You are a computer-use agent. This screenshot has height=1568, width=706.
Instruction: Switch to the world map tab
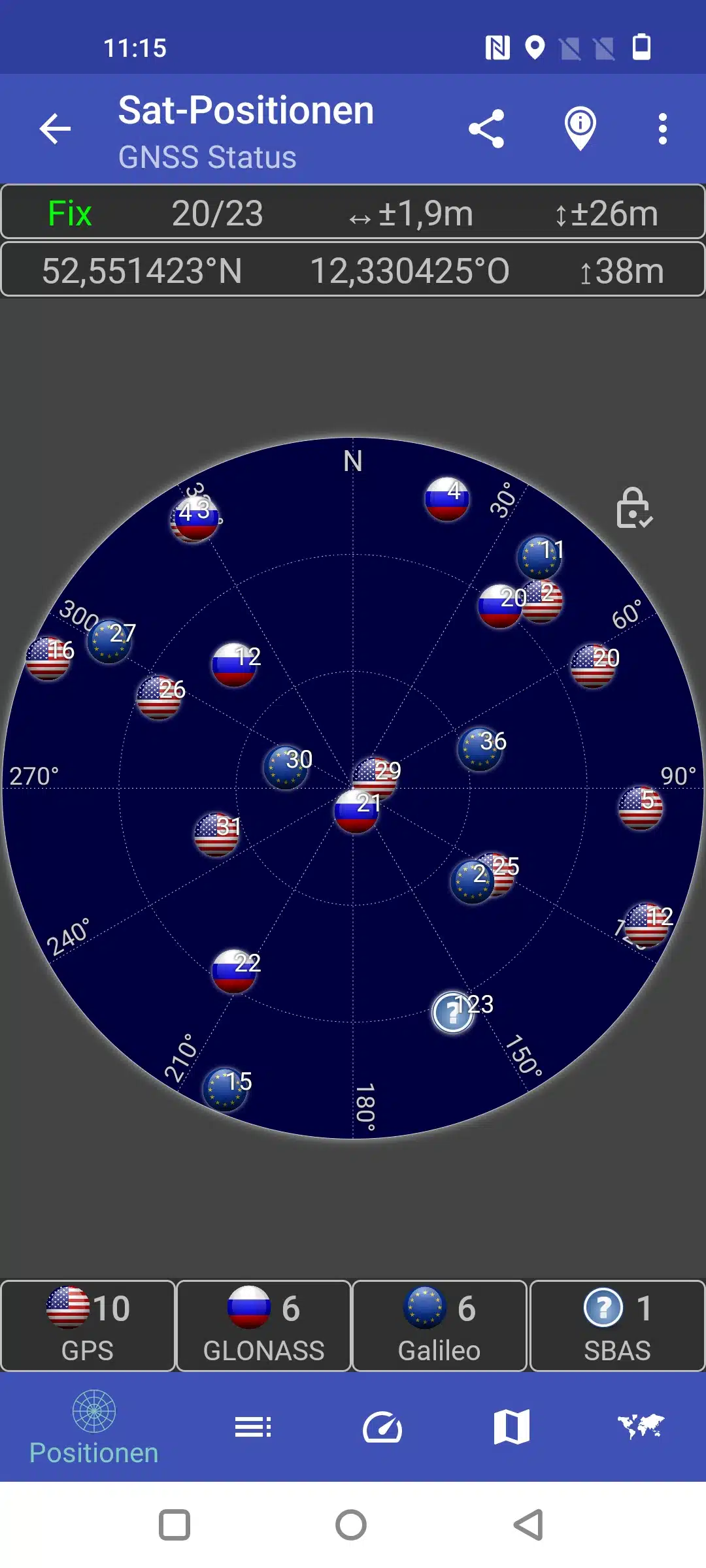click(x=641, y=1428)
